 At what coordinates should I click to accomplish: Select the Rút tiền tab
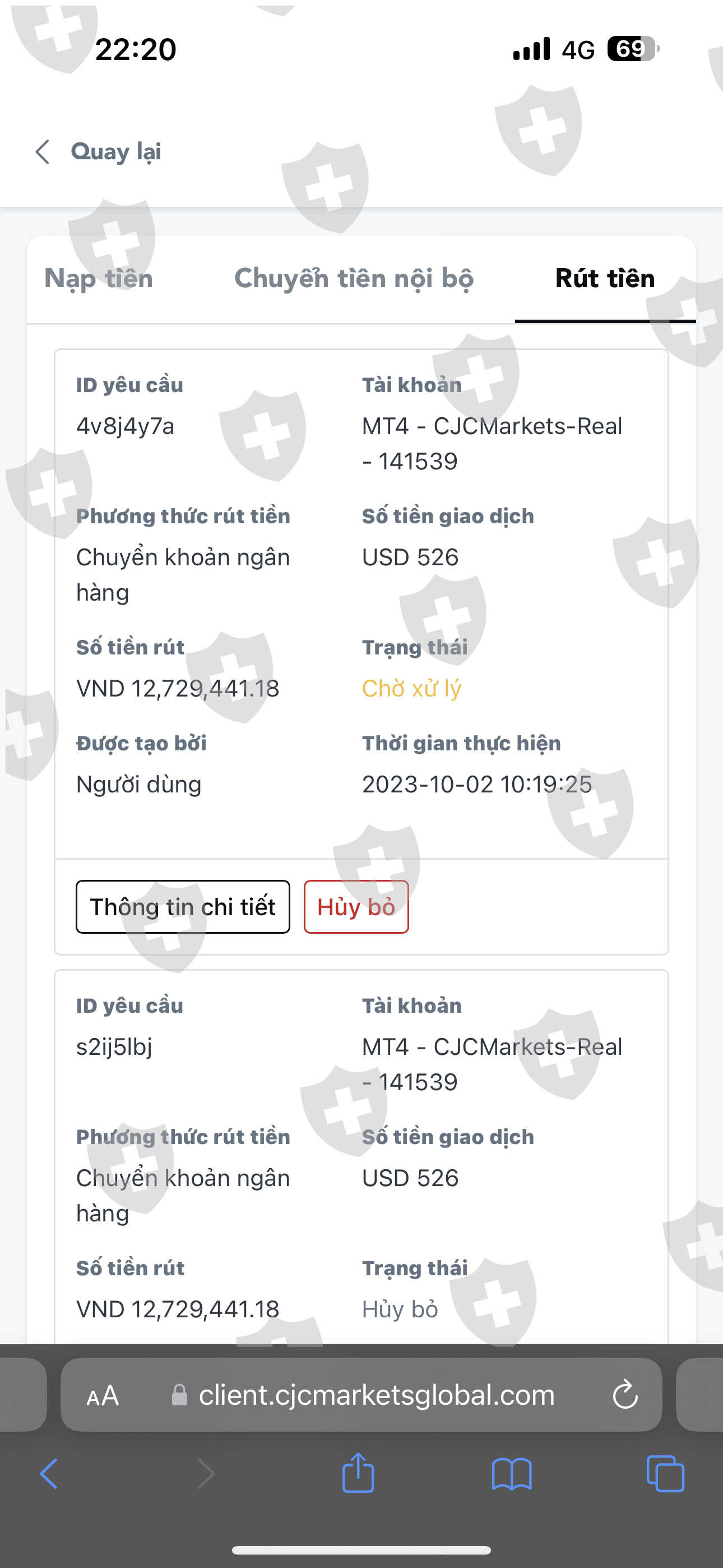coord(605,279)
